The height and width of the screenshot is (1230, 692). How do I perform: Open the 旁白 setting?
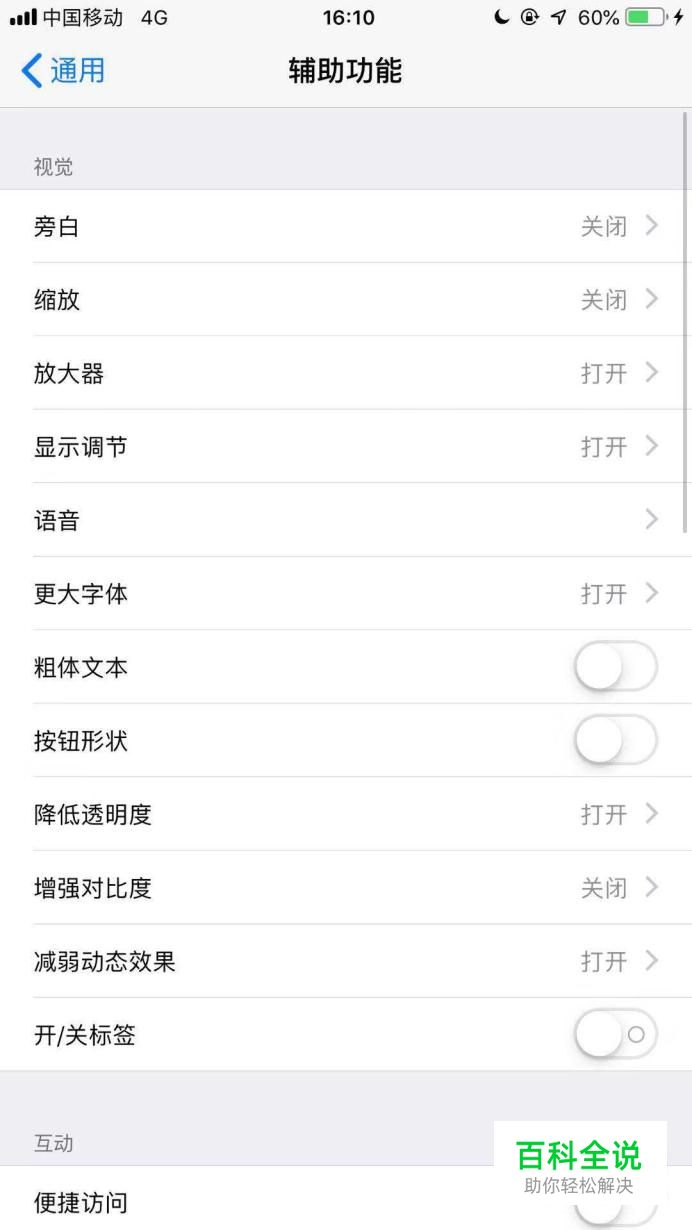click(x=346, y=226)
